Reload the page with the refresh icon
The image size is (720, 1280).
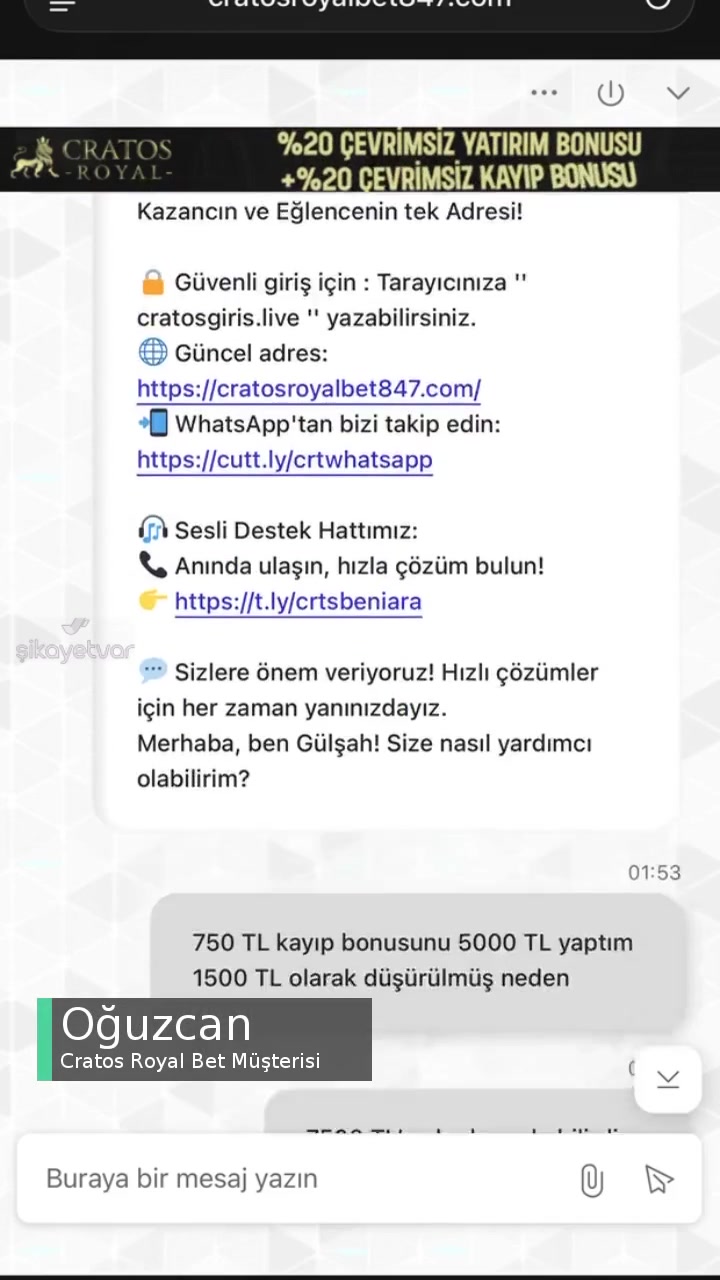tap(658, 5)
